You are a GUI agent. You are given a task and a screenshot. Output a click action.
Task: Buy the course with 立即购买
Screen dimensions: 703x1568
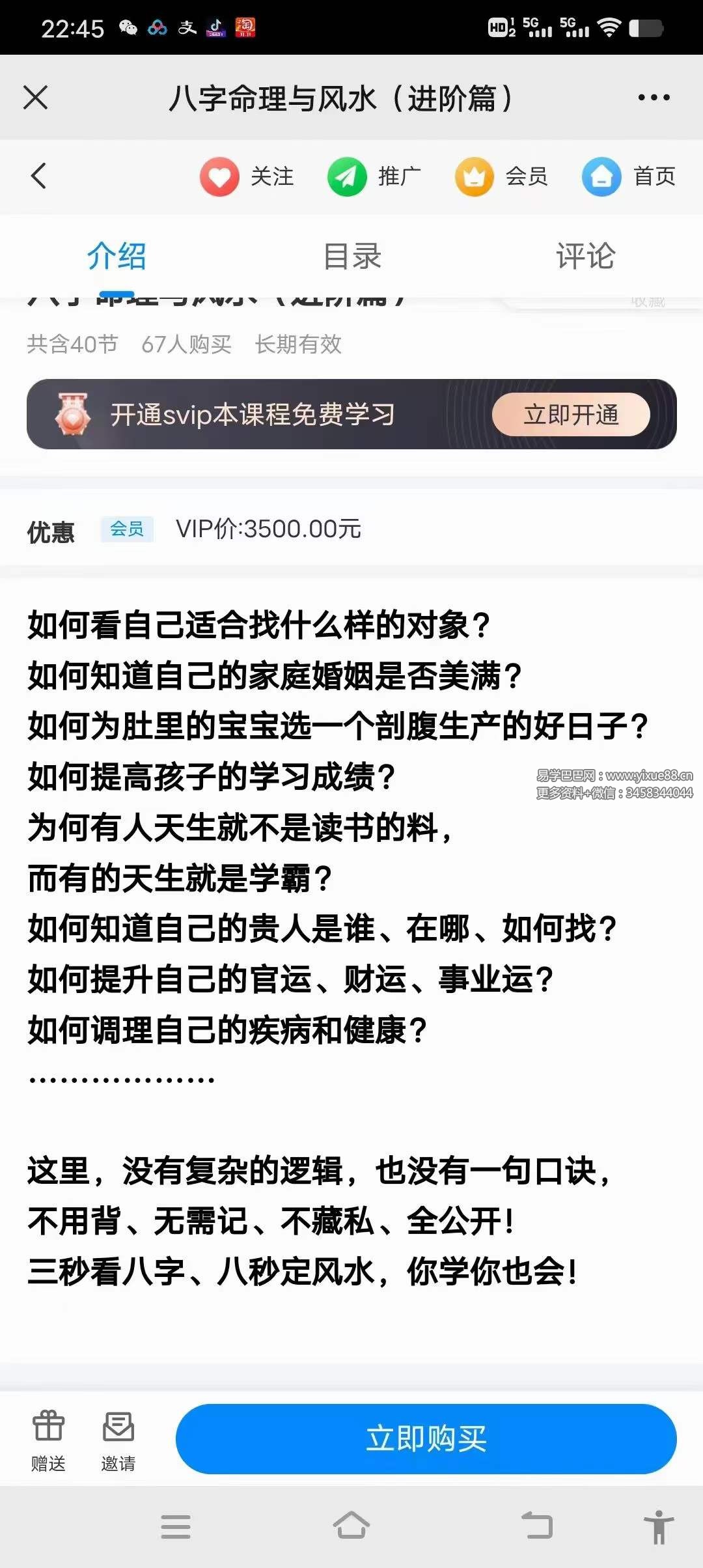click(x=426, y=1438)
